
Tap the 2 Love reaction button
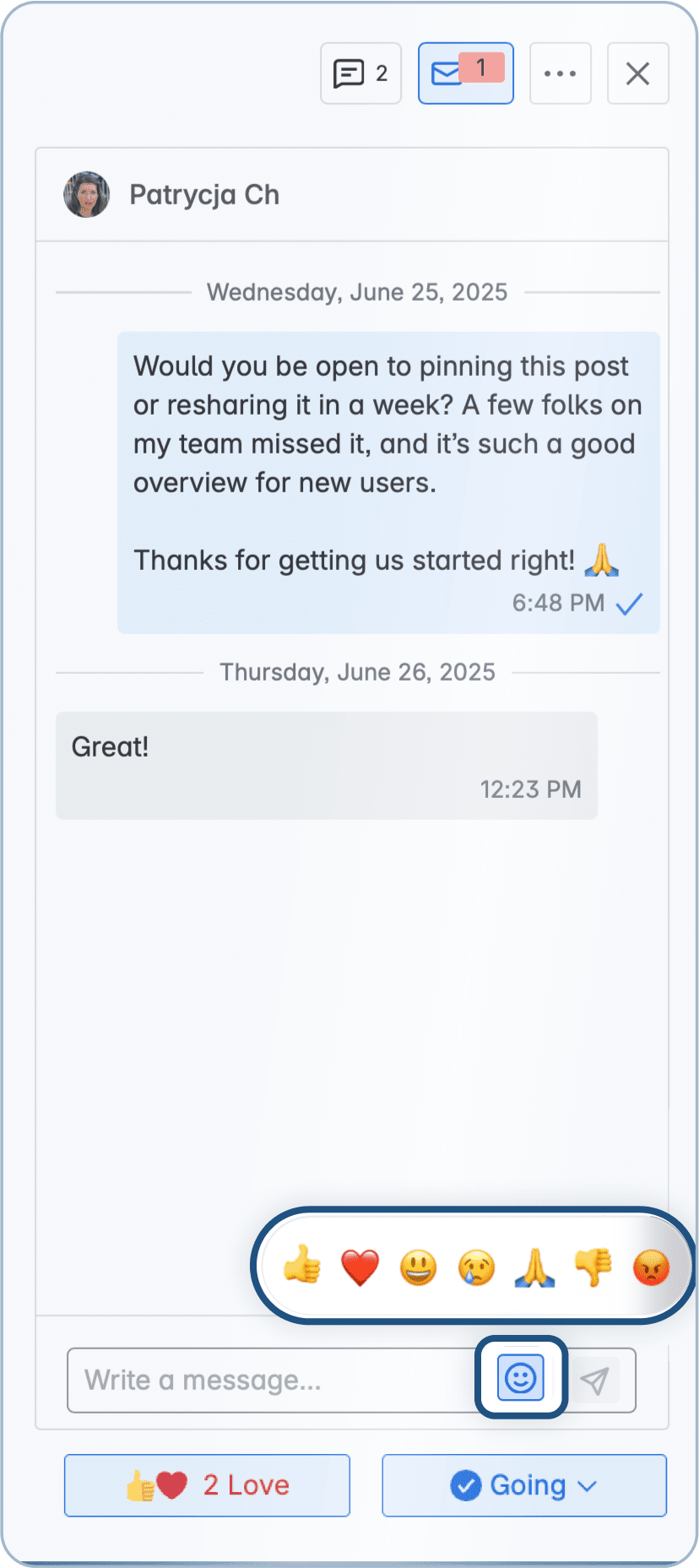pyautogui.click(x=207, y=1485)
